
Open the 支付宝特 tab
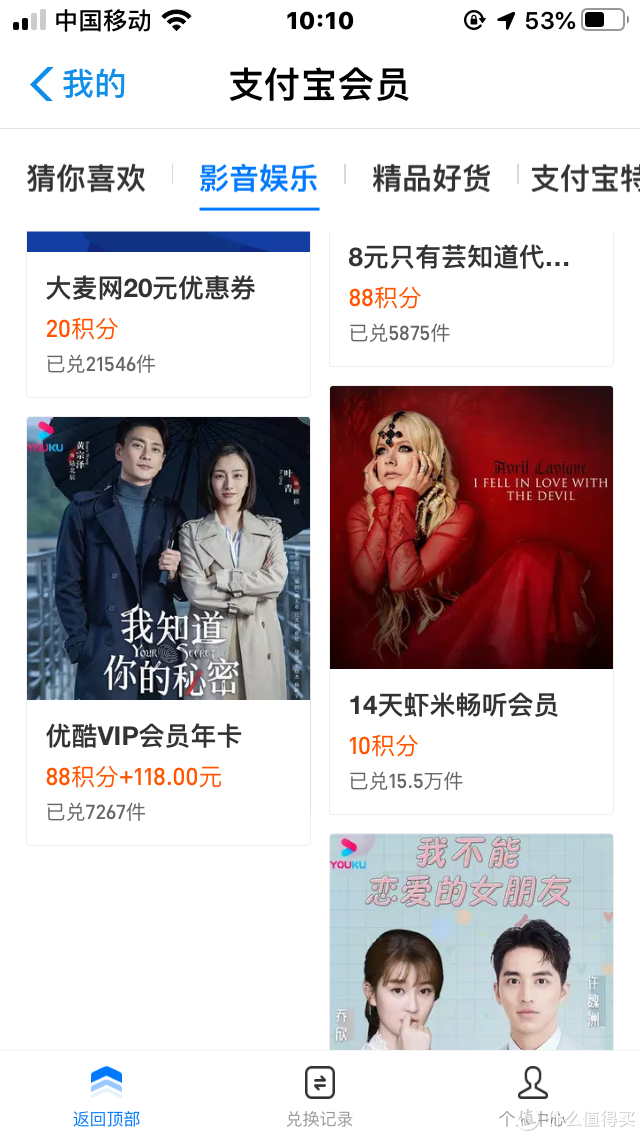[x=585, y=178]
